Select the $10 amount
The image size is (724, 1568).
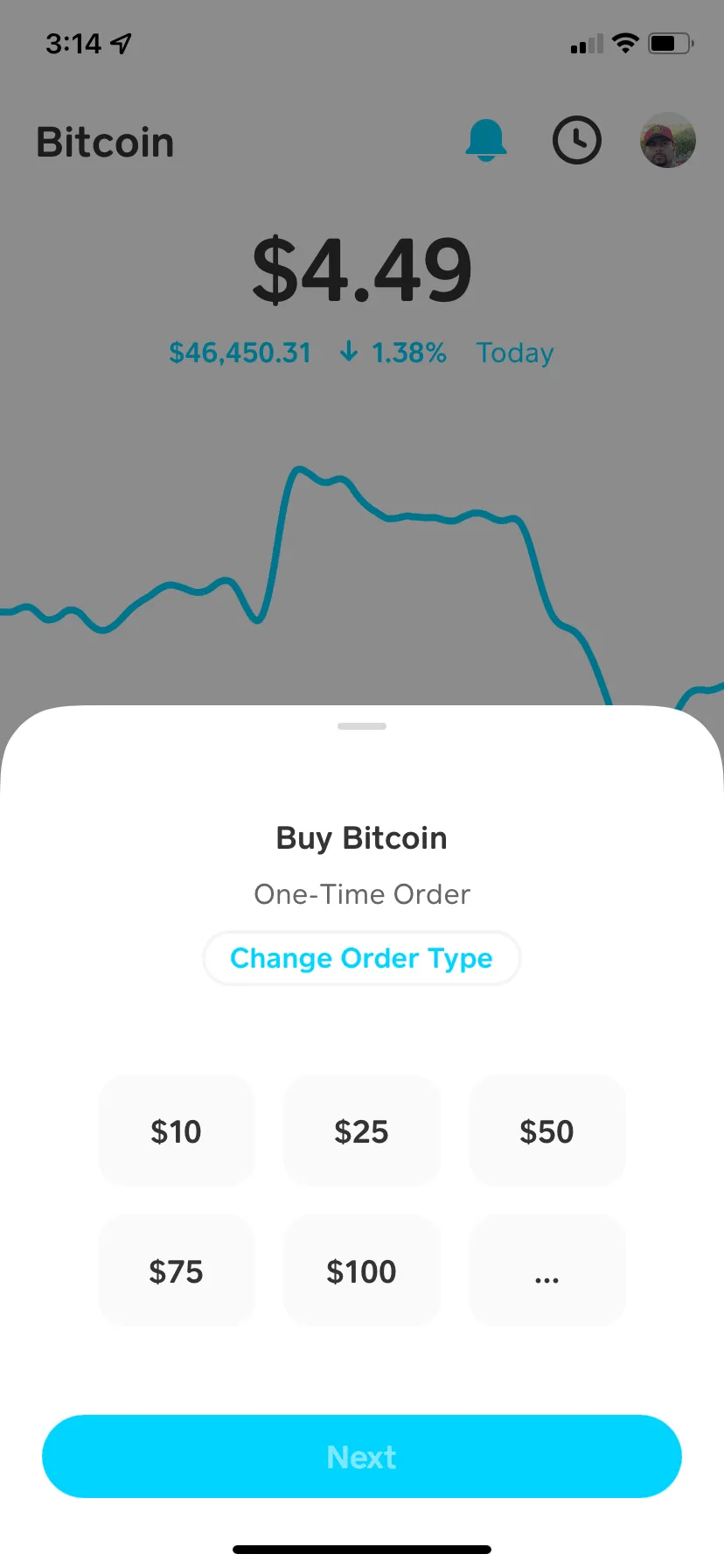click(x=177, y=1130)
